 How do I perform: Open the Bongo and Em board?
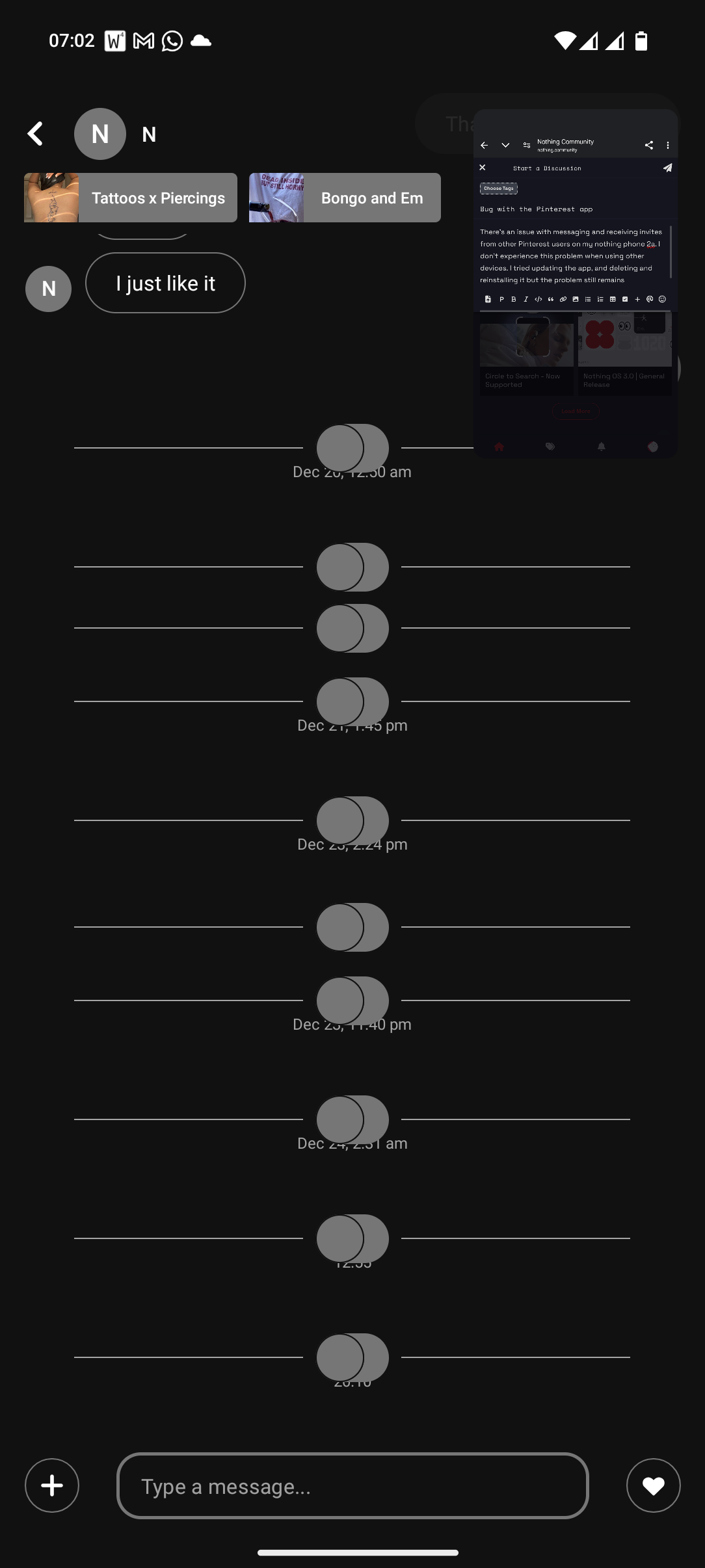tap(345, 198)
